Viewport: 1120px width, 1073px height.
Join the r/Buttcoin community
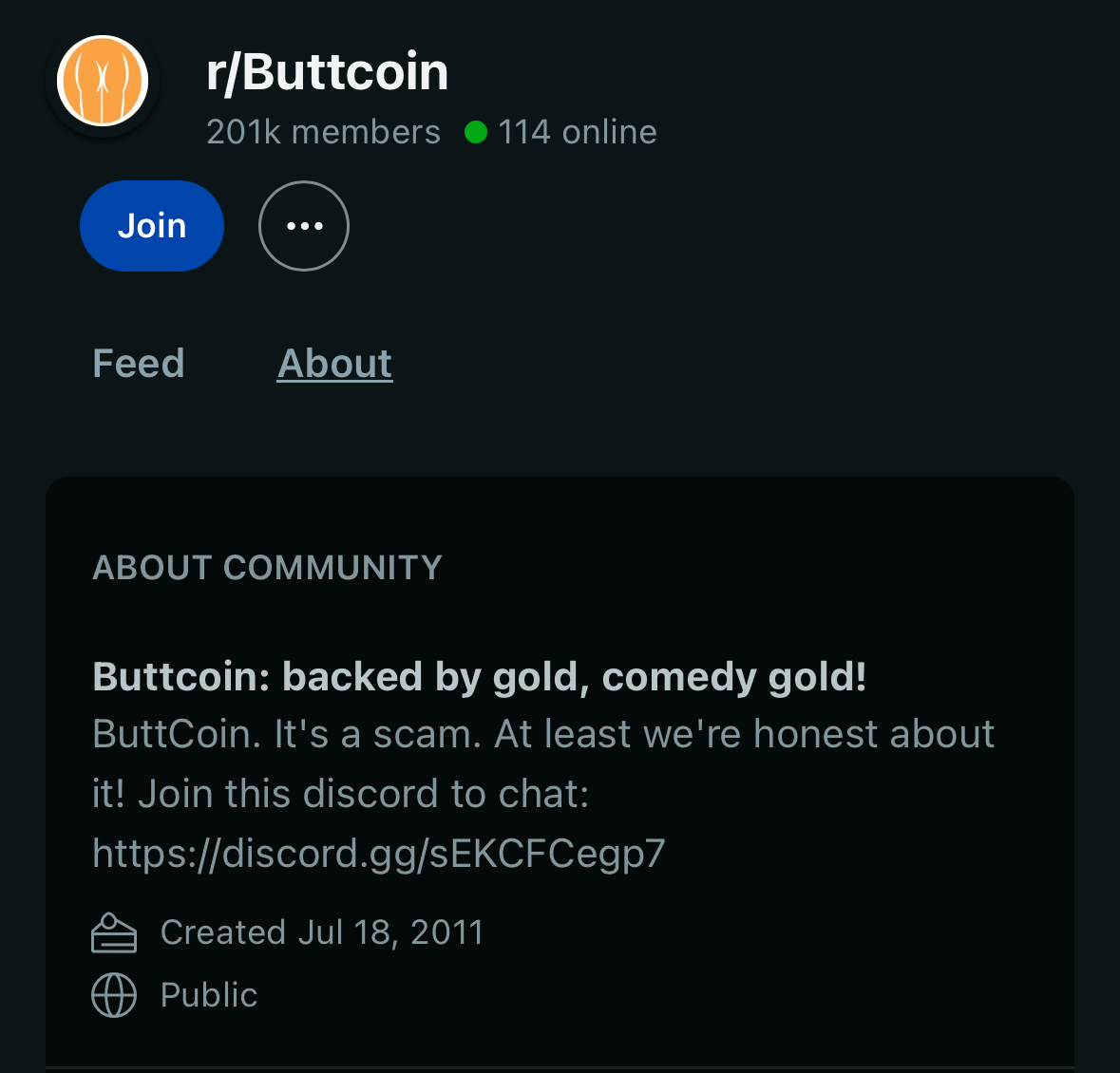(x=152, y=226)
